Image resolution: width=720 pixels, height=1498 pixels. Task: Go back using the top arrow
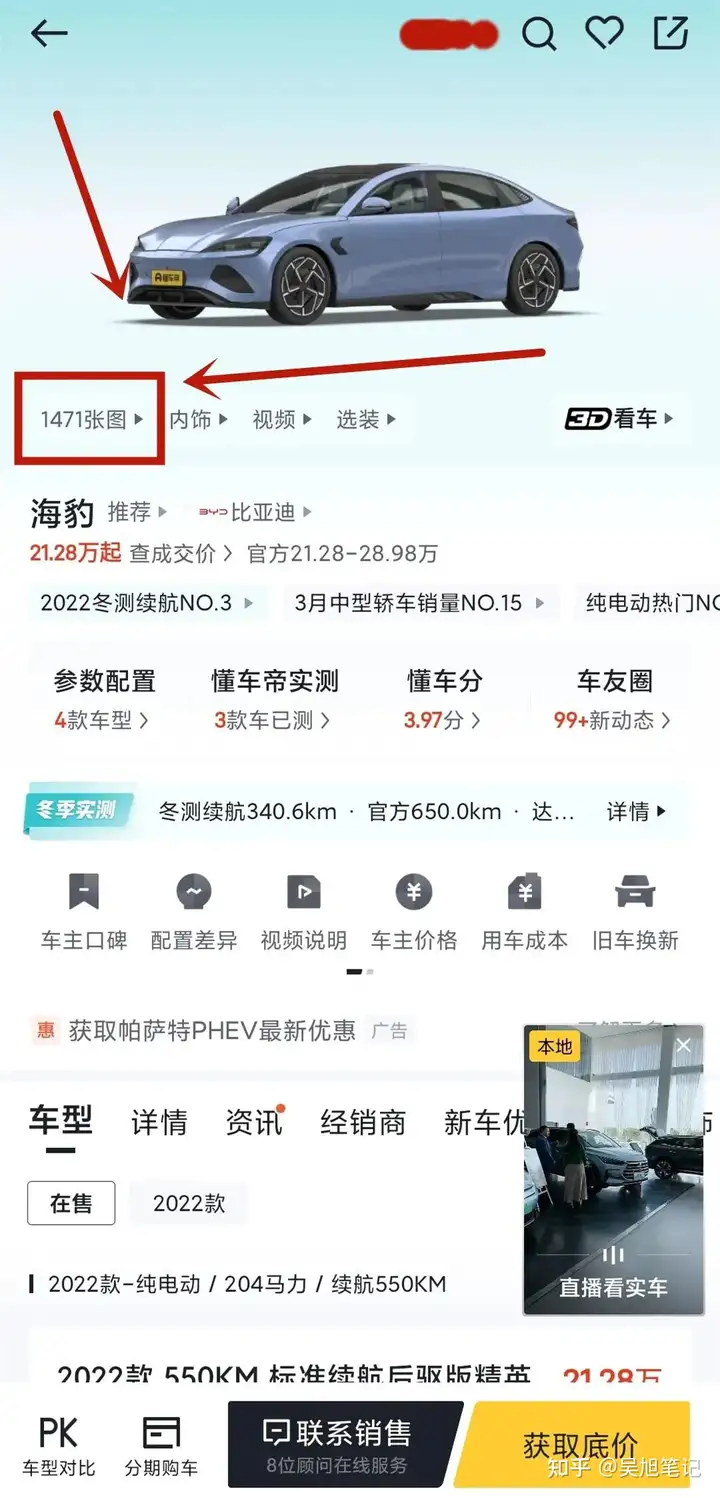coord(49,34)
